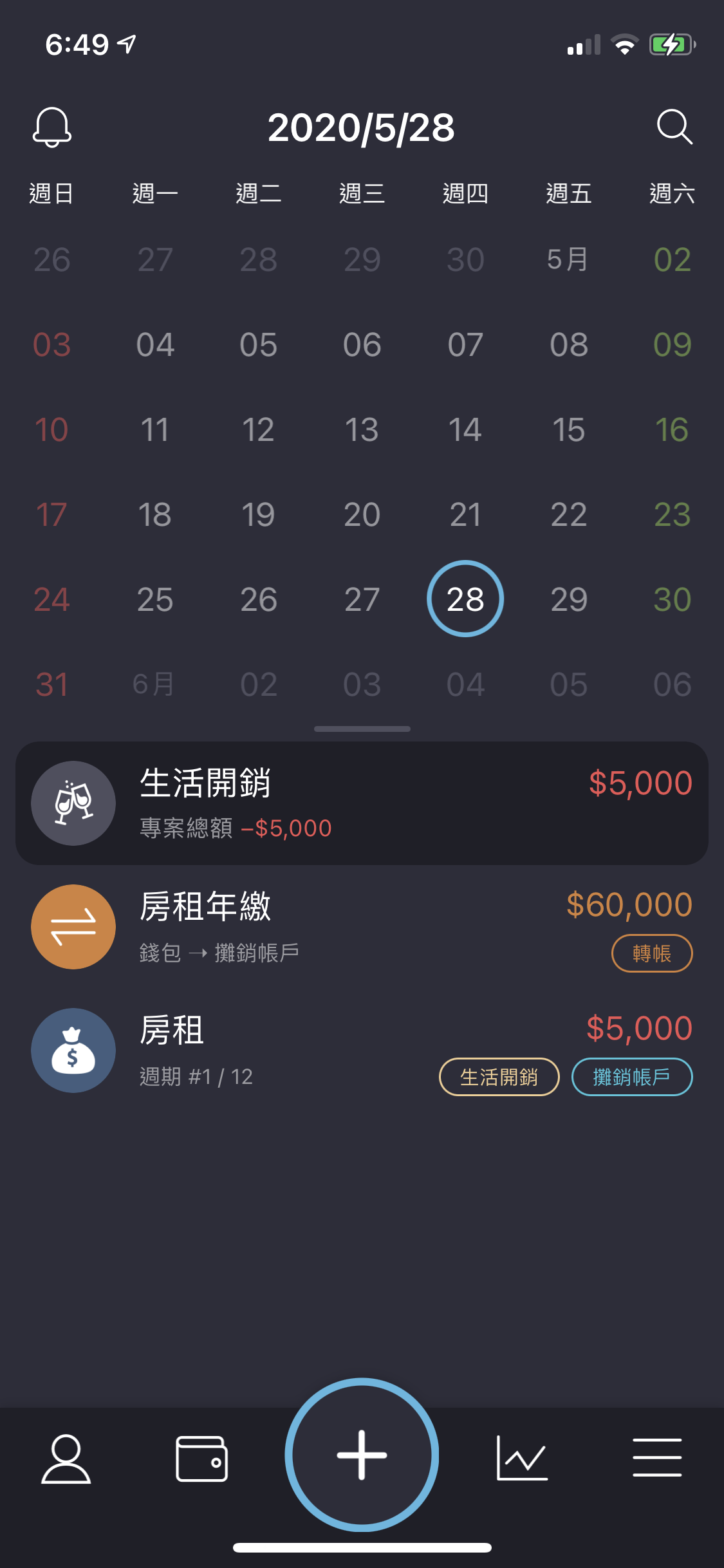Select May 29 on the calendar

(568, 599)
